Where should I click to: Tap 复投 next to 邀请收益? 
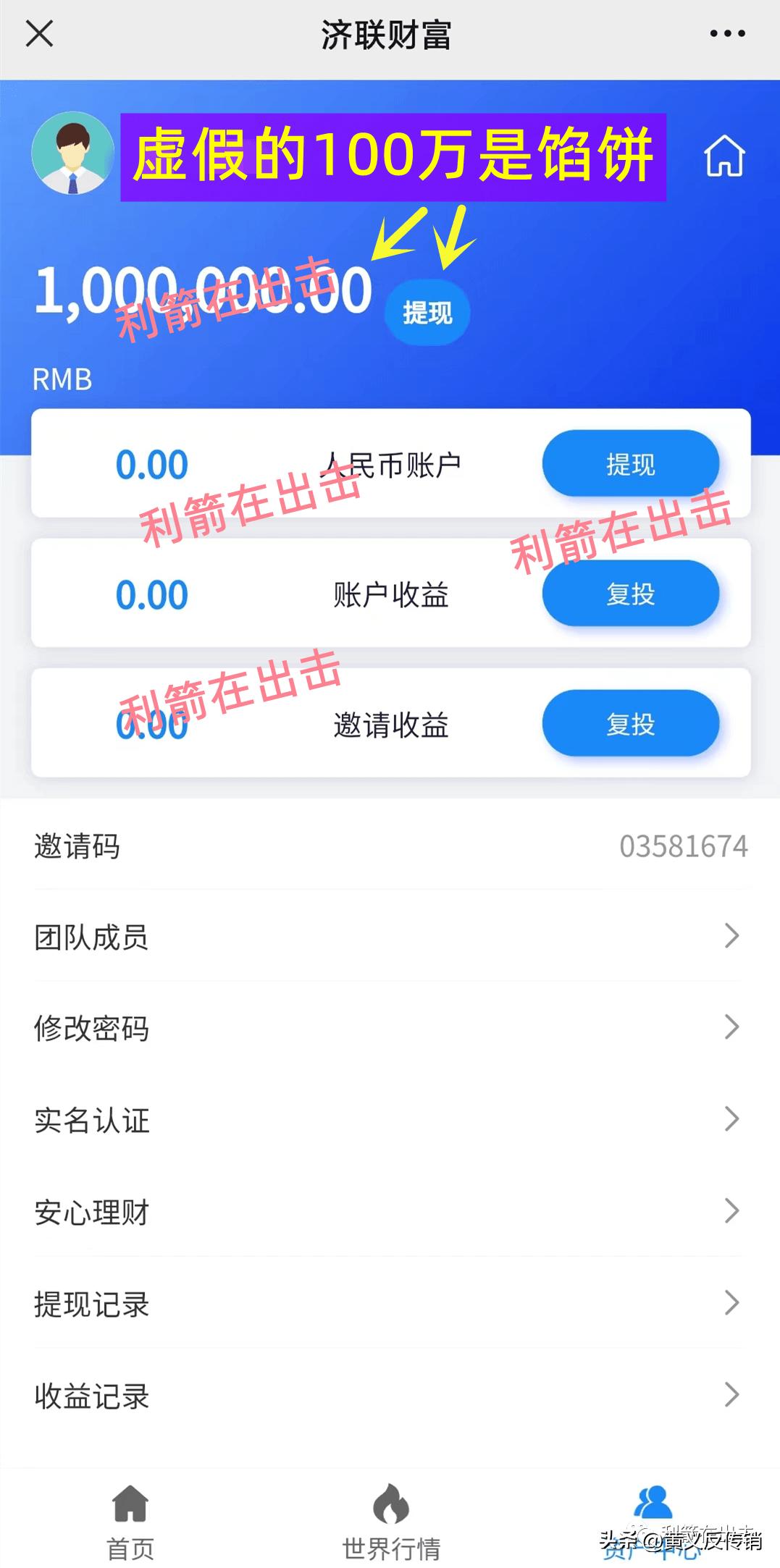click(629, 722)
